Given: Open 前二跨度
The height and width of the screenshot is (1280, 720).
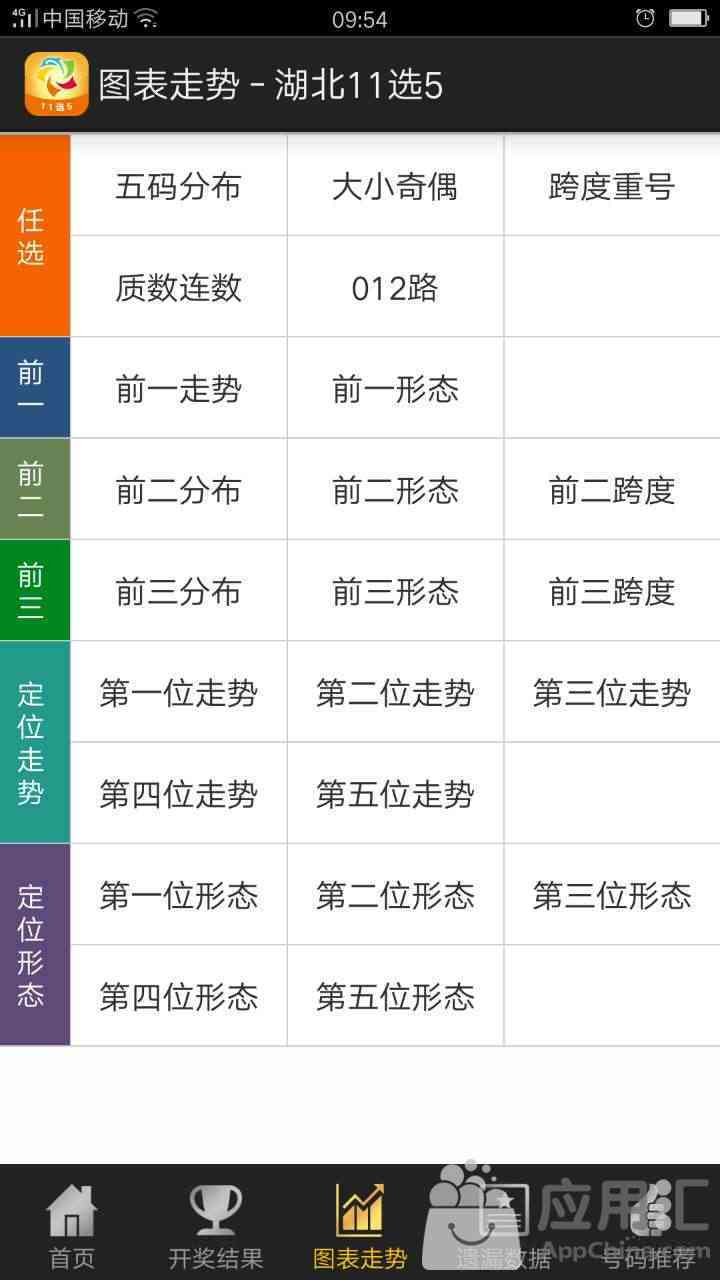Looking at the screenshot, I should tap(612, 489).
